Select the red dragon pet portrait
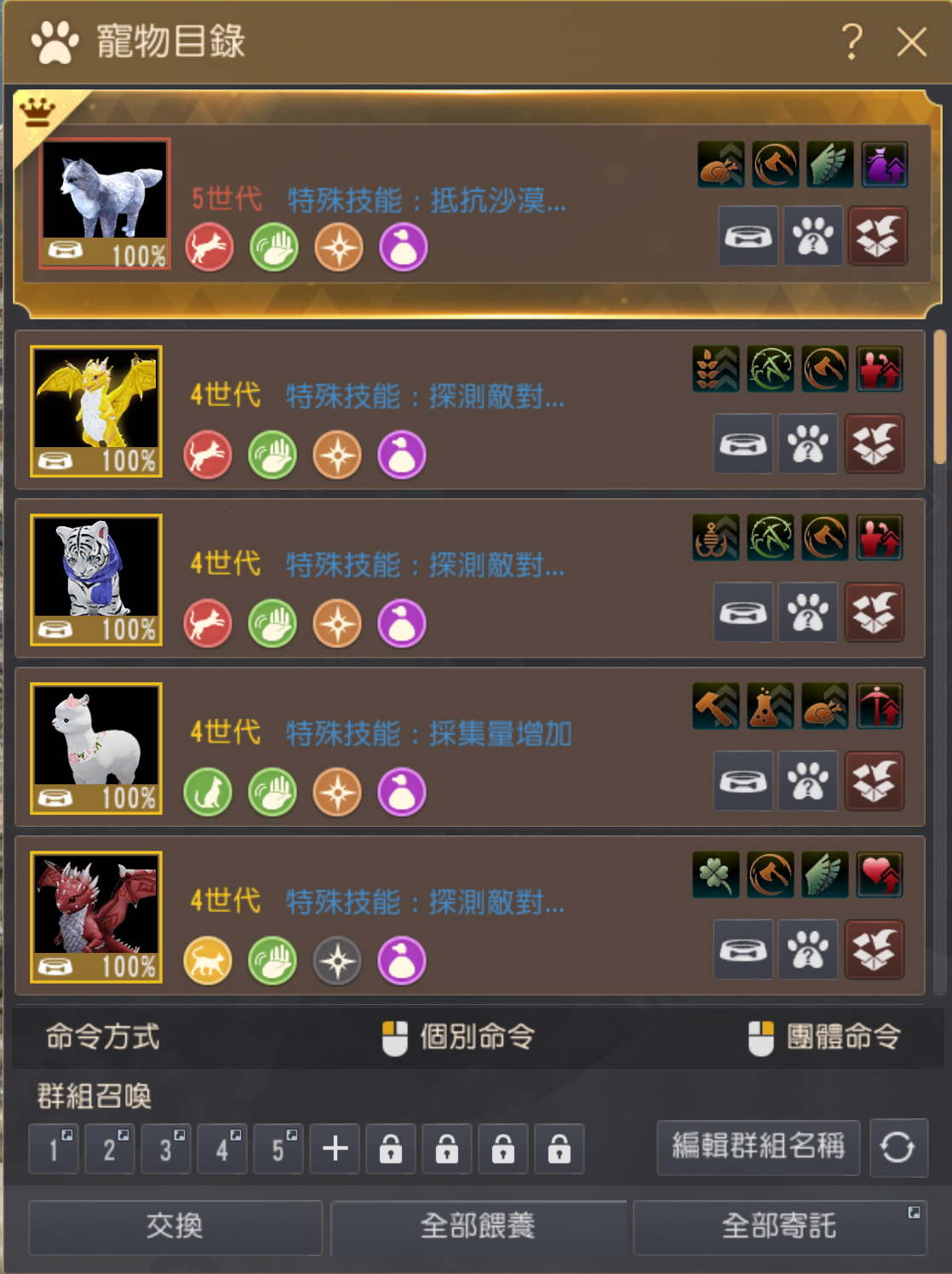 coord(96,916)
